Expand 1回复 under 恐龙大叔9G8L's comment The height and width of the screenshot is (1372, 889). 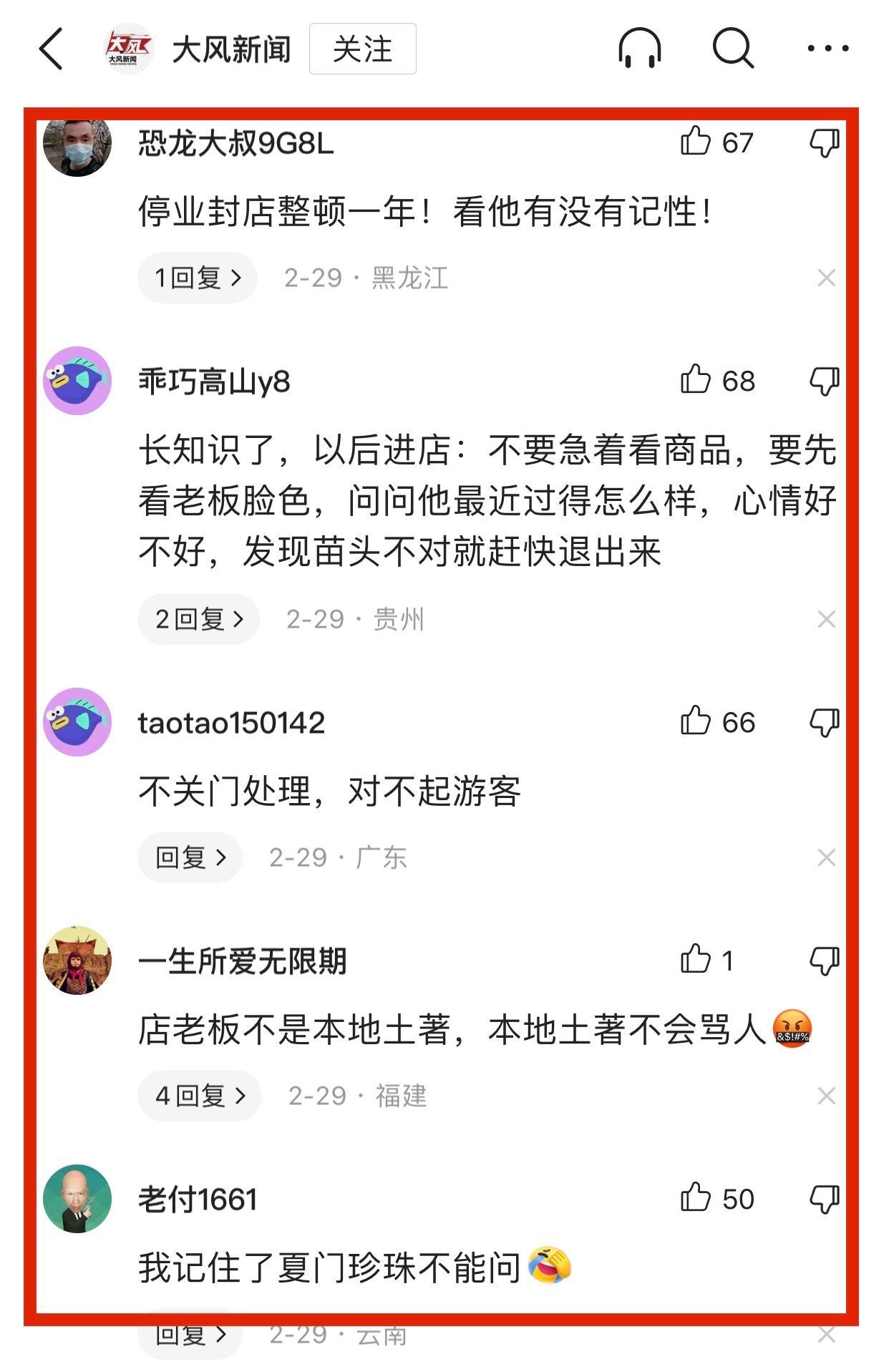tap(198, 278)
